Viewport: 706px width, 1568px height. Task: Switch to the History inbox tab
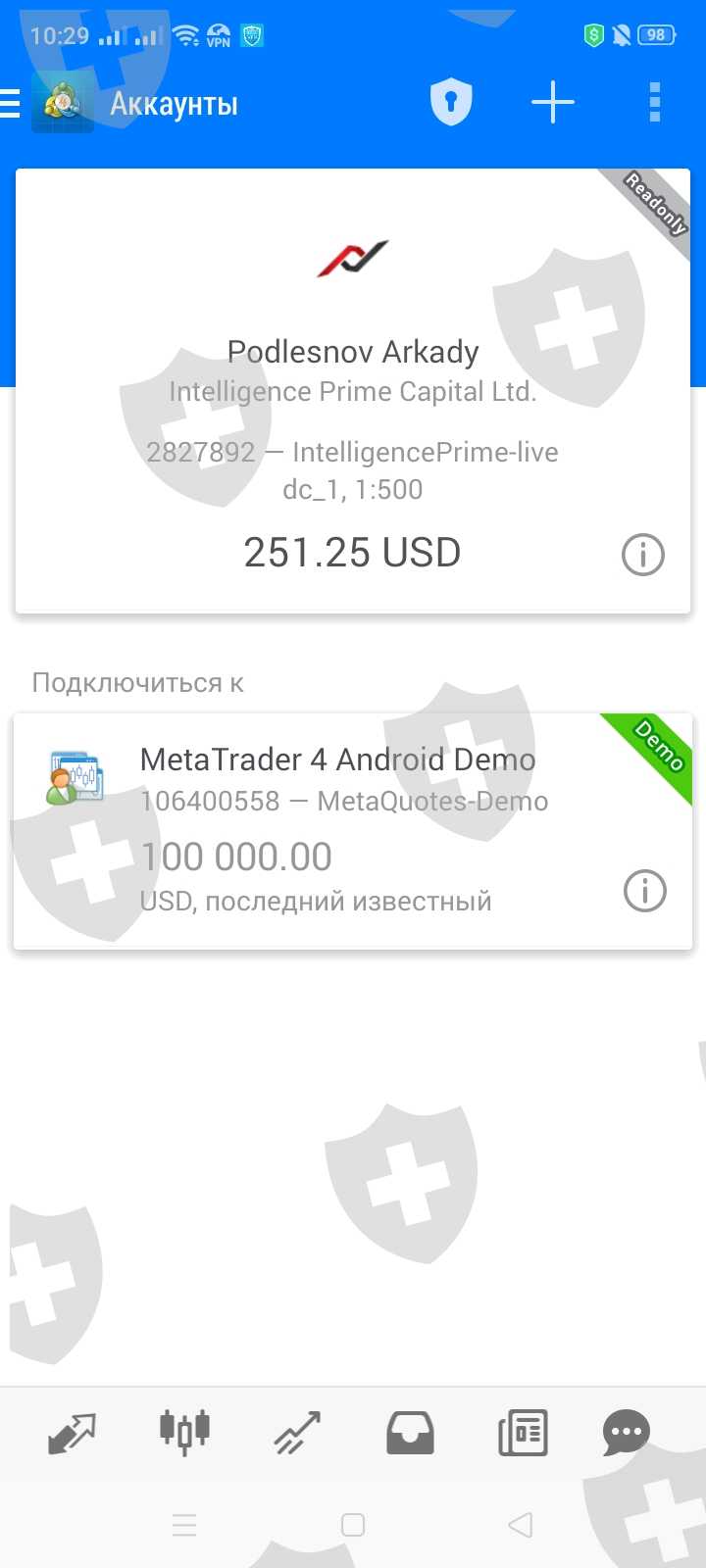410,1434
